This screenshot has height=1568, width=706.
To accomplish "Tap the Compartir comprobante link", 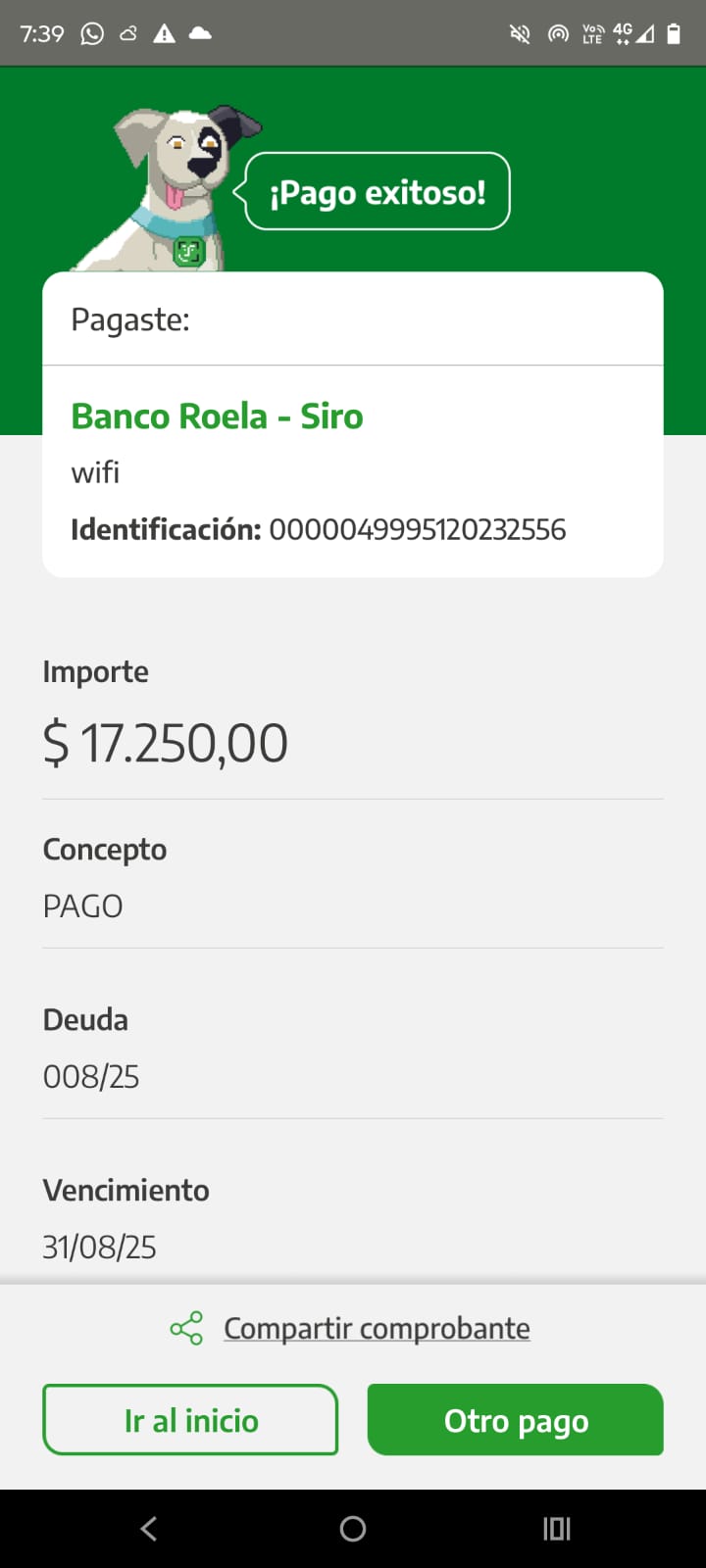I will click(377, 1329).
